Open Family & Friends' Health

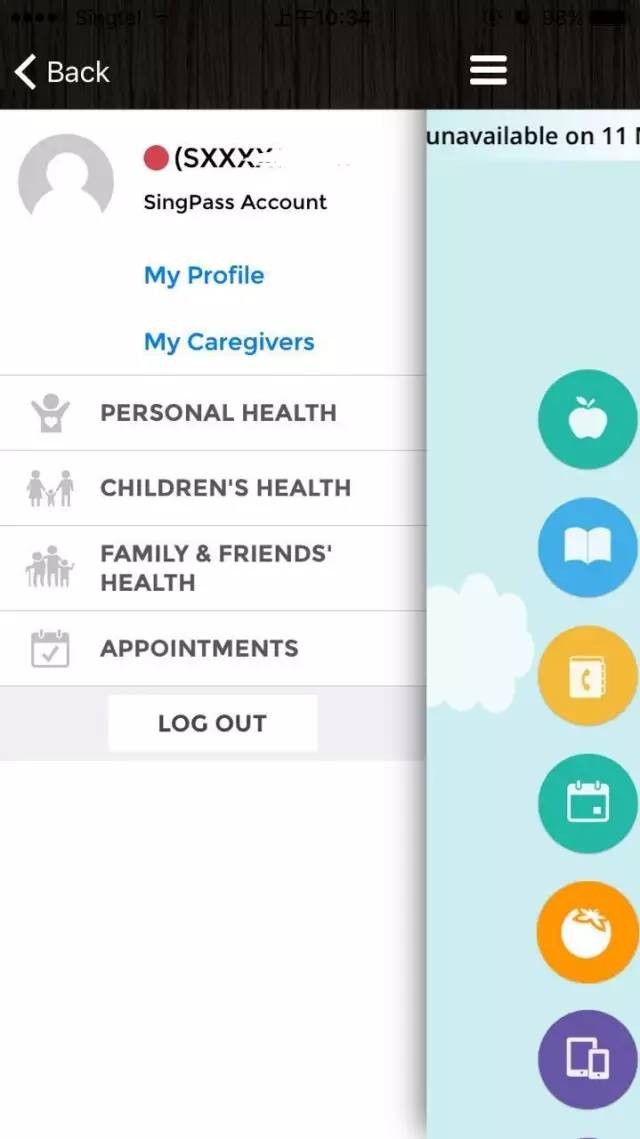coord(215,568)
